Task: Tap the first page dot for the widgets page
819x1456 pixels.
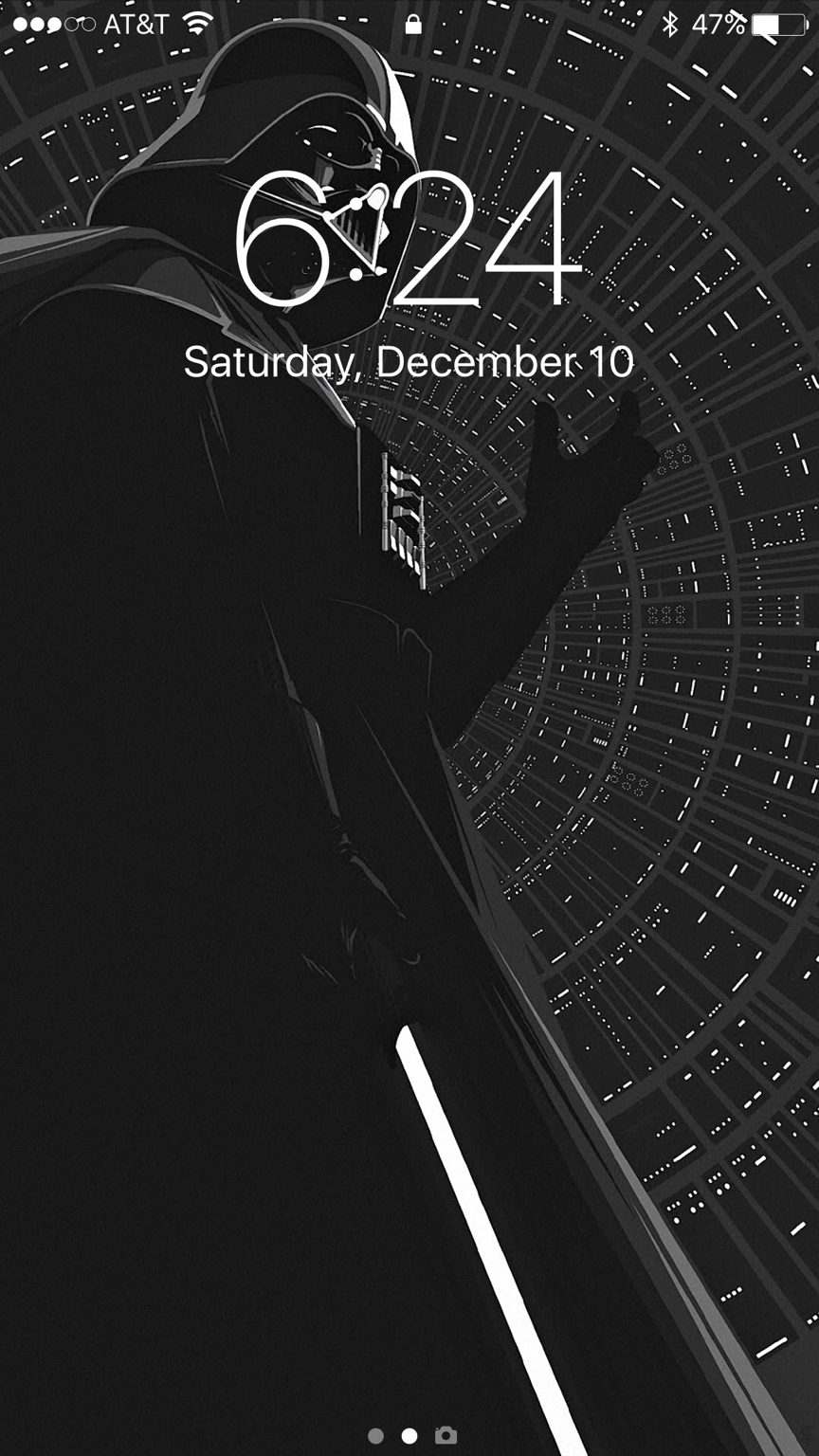Action: pyautogui.click(x=375, y=1435)
